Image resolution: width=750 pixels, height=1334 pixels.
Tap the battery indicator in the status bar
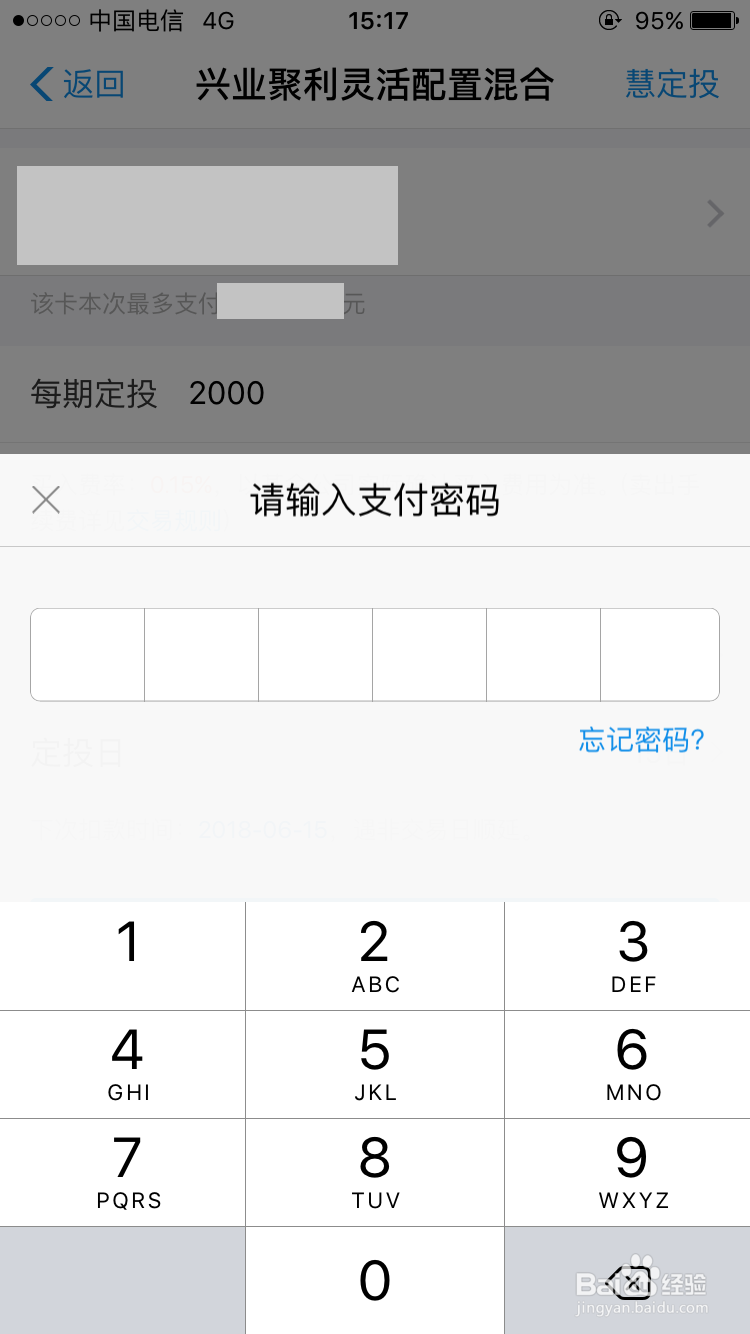(x=714, y=18)
